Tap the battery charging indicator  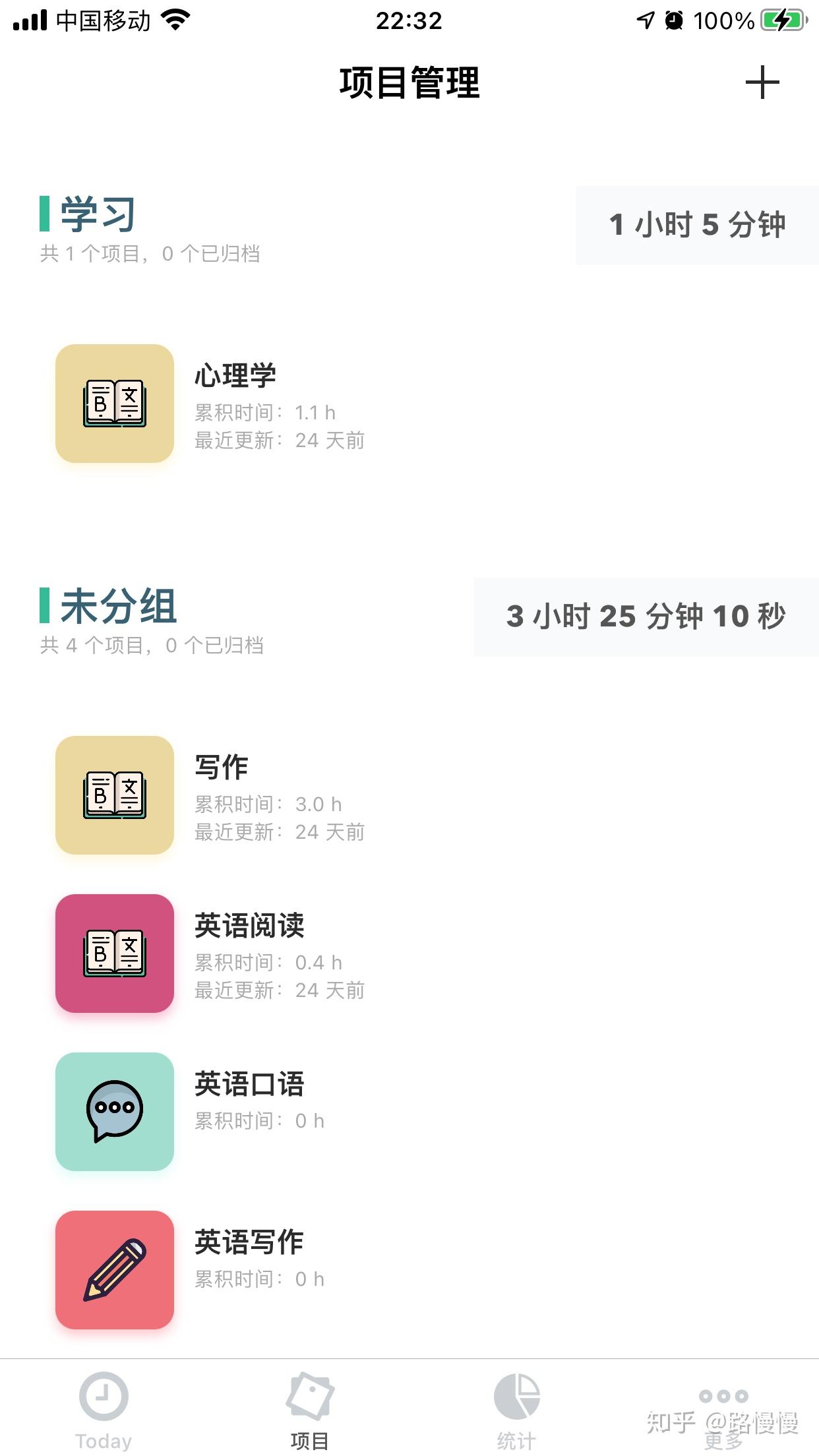[x=780, y=20]
